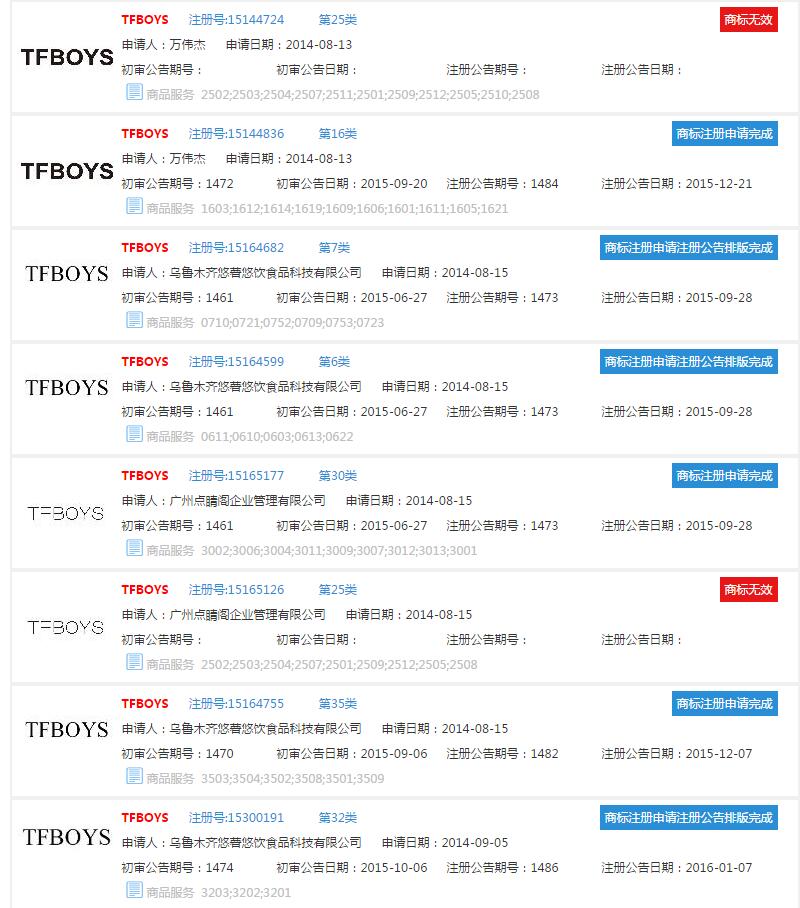The image size is (800, 908).
Task: Click the red 商标无效 status badge at top
Action: point(747,19)
